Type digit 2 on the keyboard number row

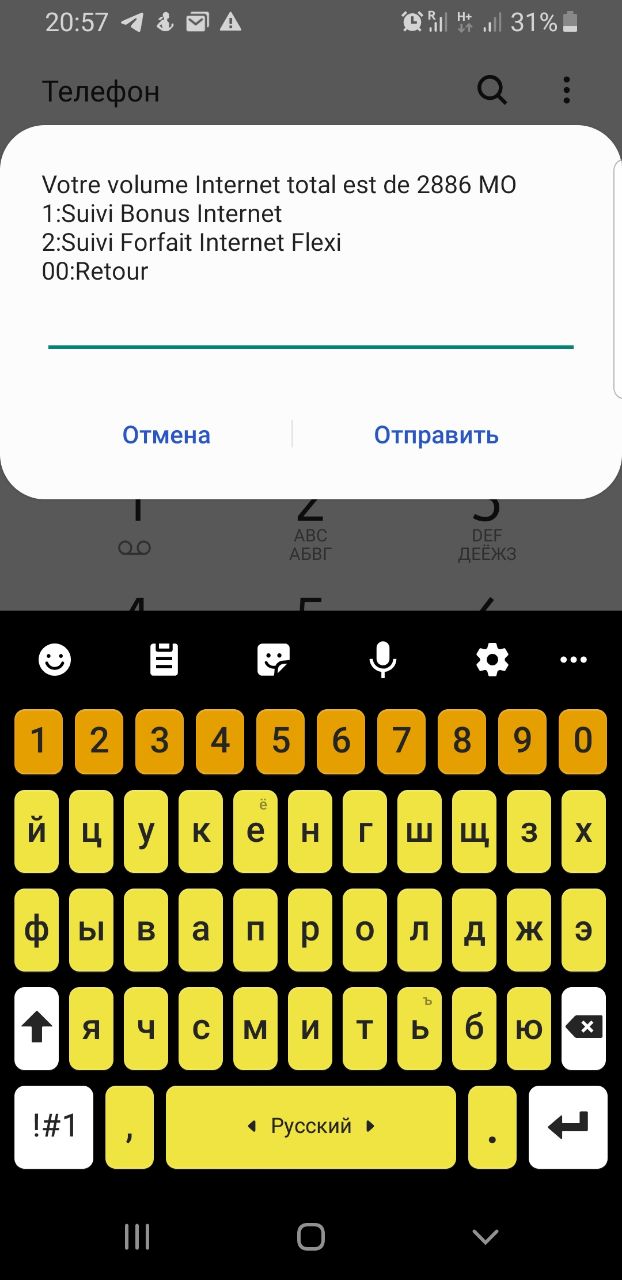coord(99,741)
